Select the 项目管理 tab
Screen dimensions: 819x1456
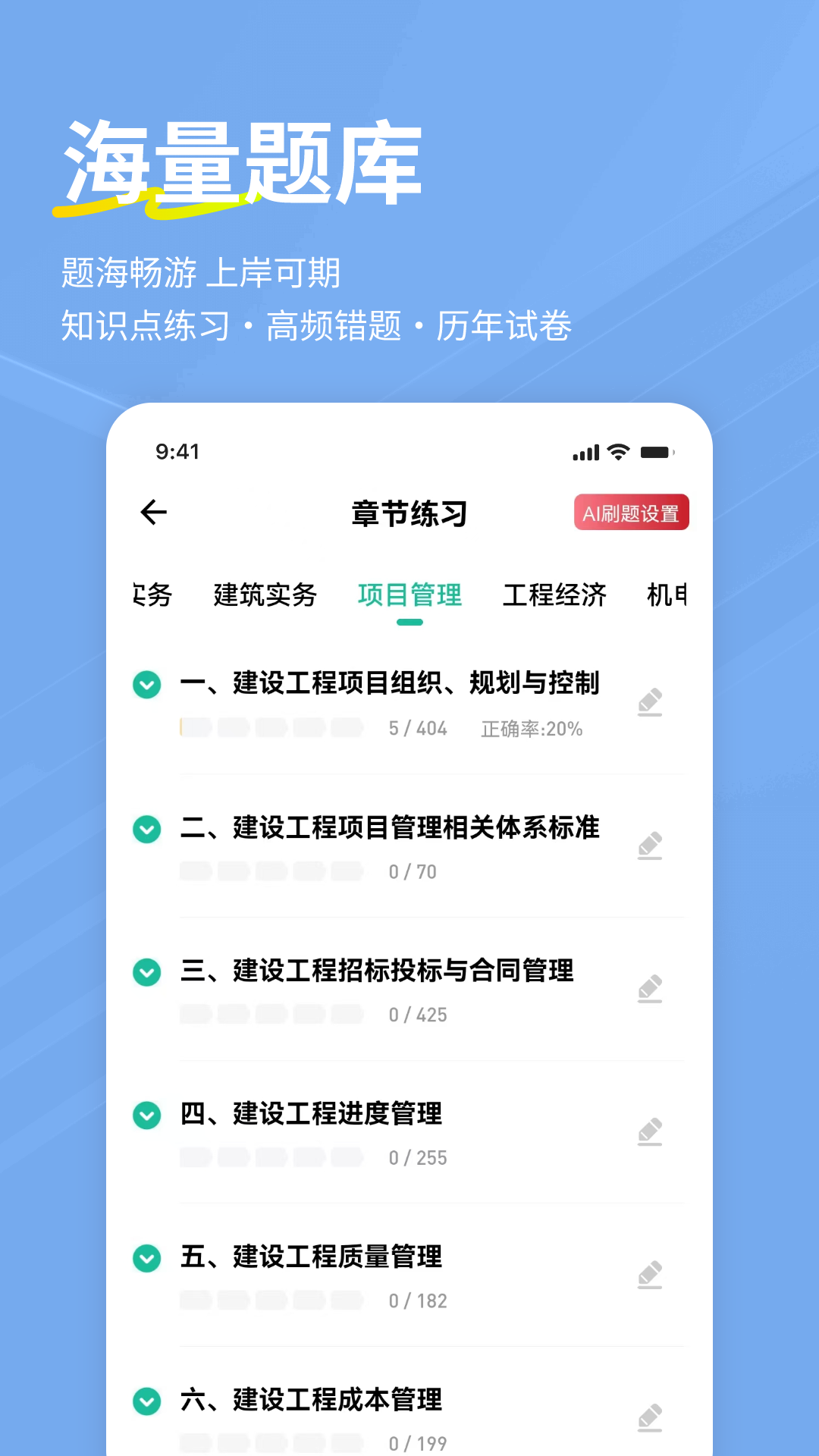point(410,595)
